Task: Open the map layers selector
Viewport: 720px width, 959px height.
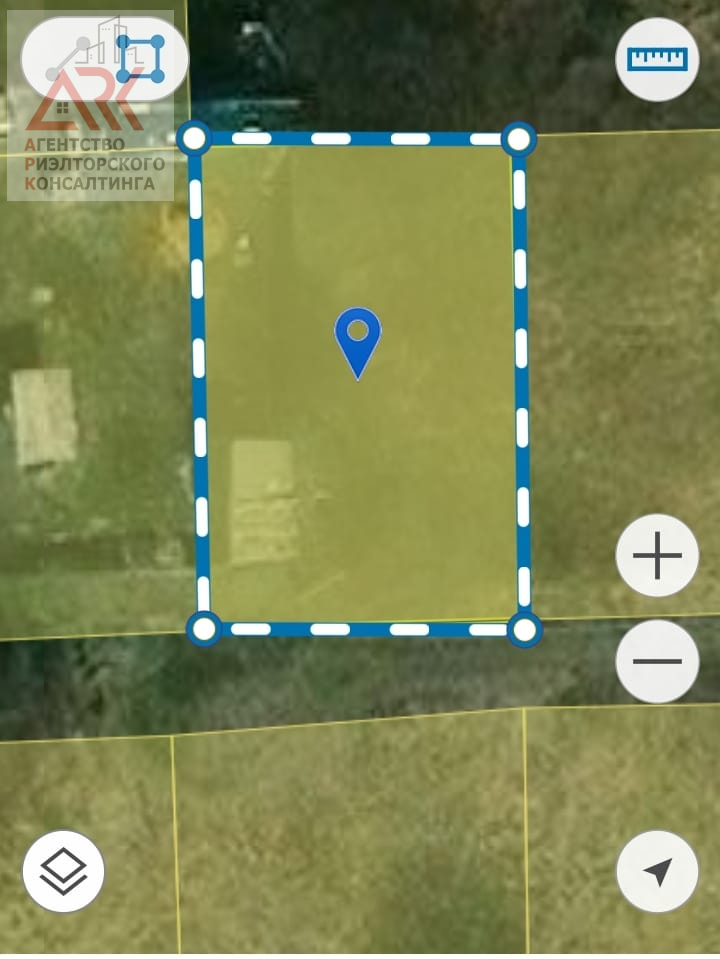Action: click(x=63, y=871)
